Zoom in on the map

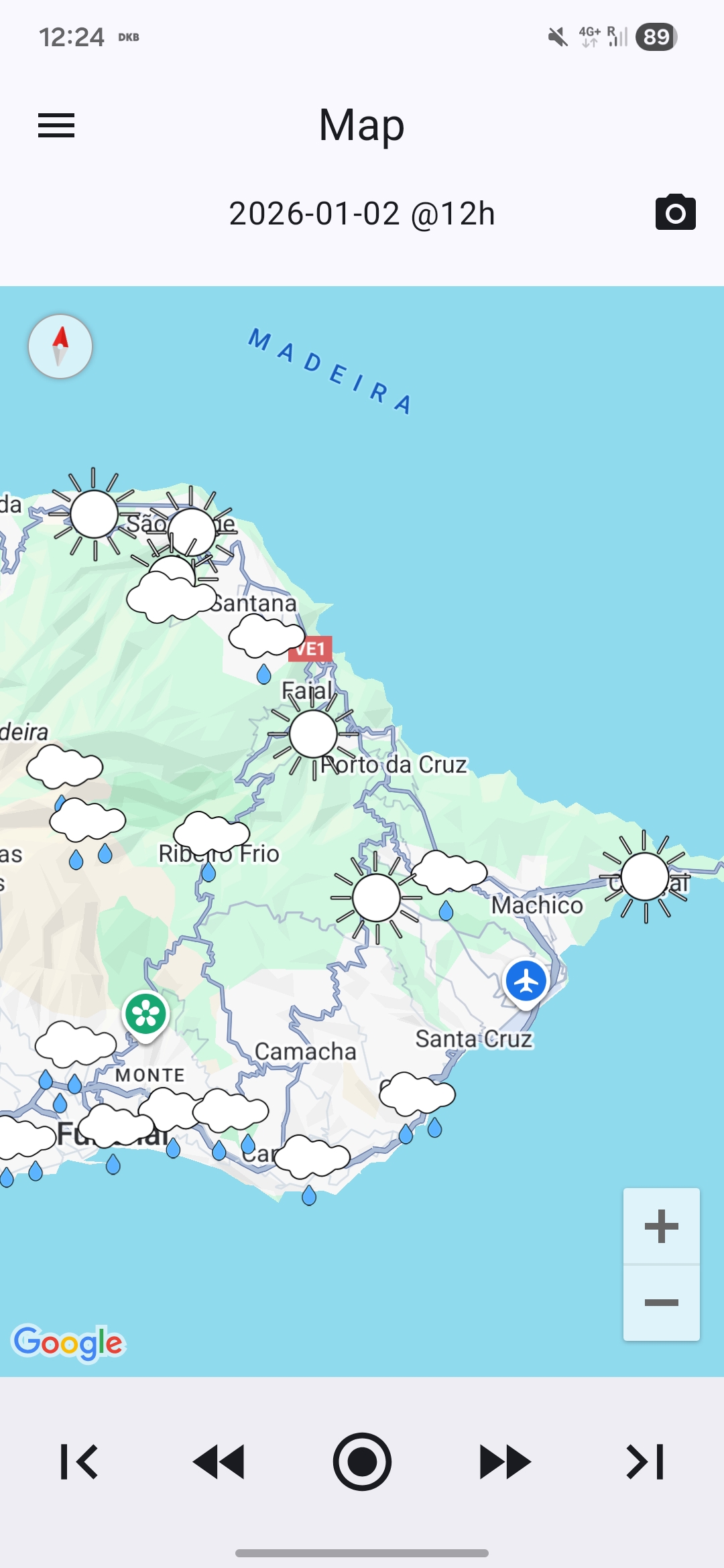(x=661, y=1226)
